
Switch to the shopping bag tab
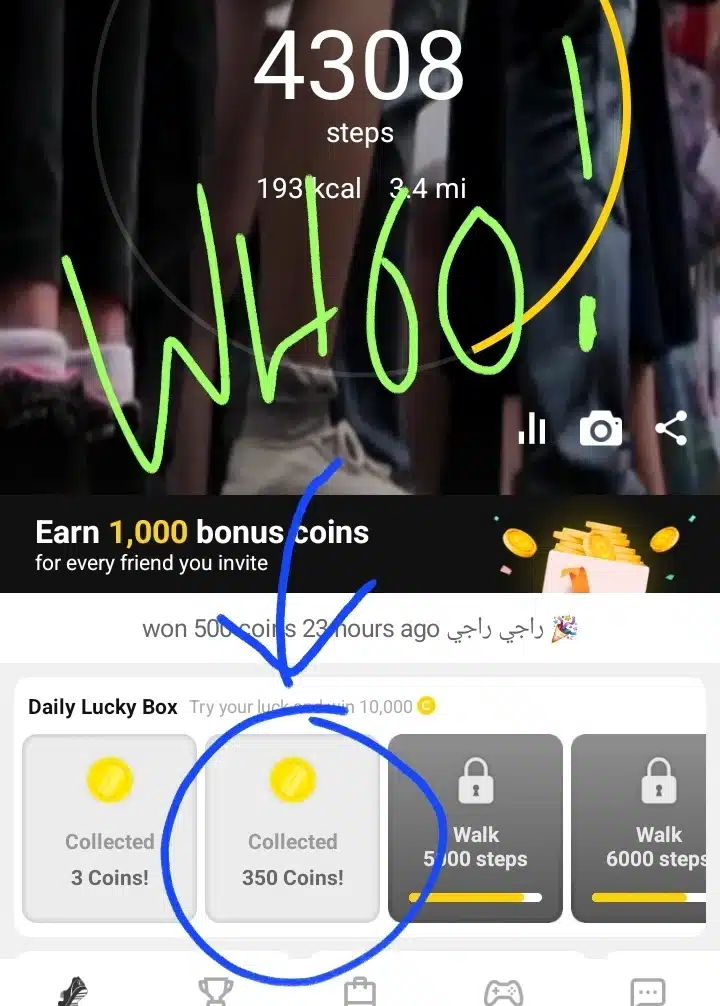pyautogui.click(x=360, y=992)
